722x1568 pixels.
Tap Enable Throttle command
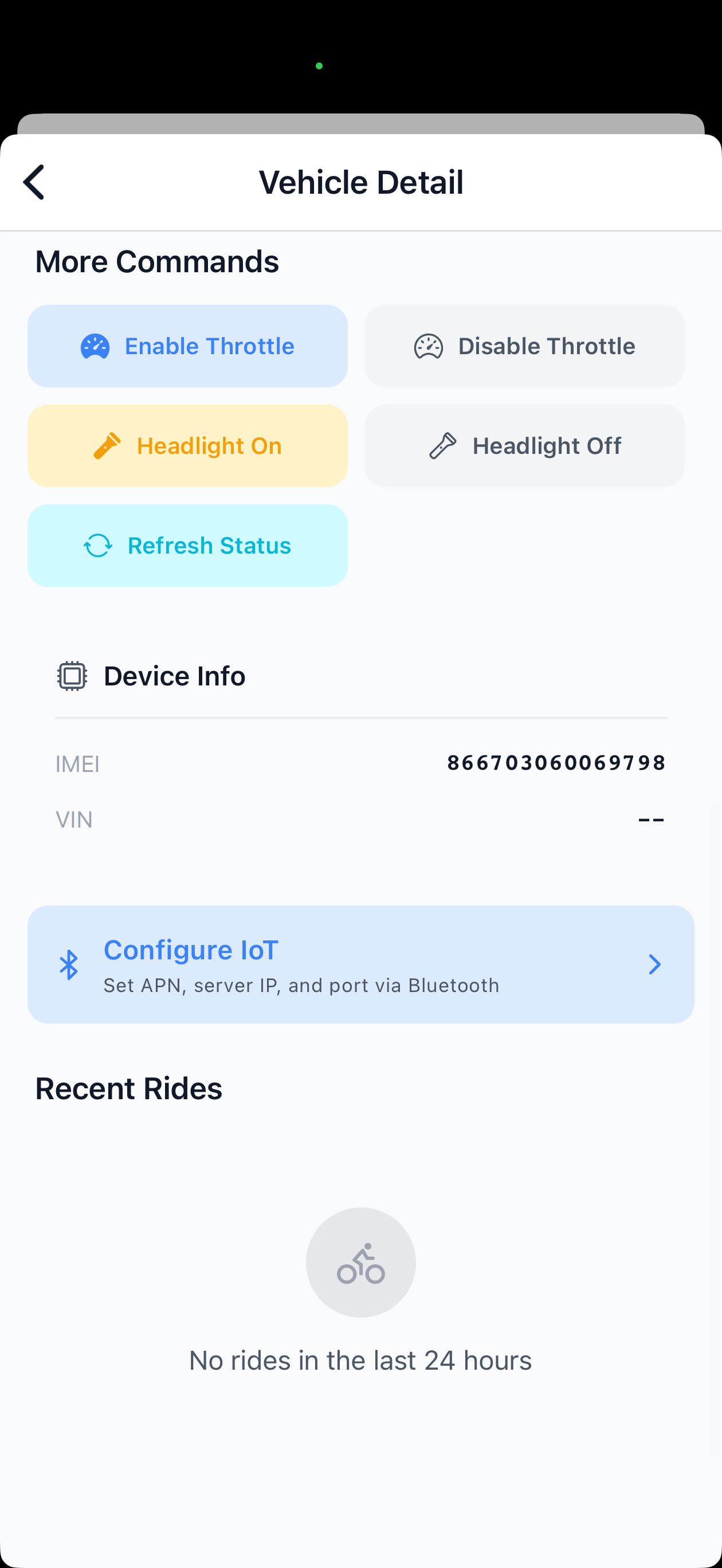[x=187, y=346]
